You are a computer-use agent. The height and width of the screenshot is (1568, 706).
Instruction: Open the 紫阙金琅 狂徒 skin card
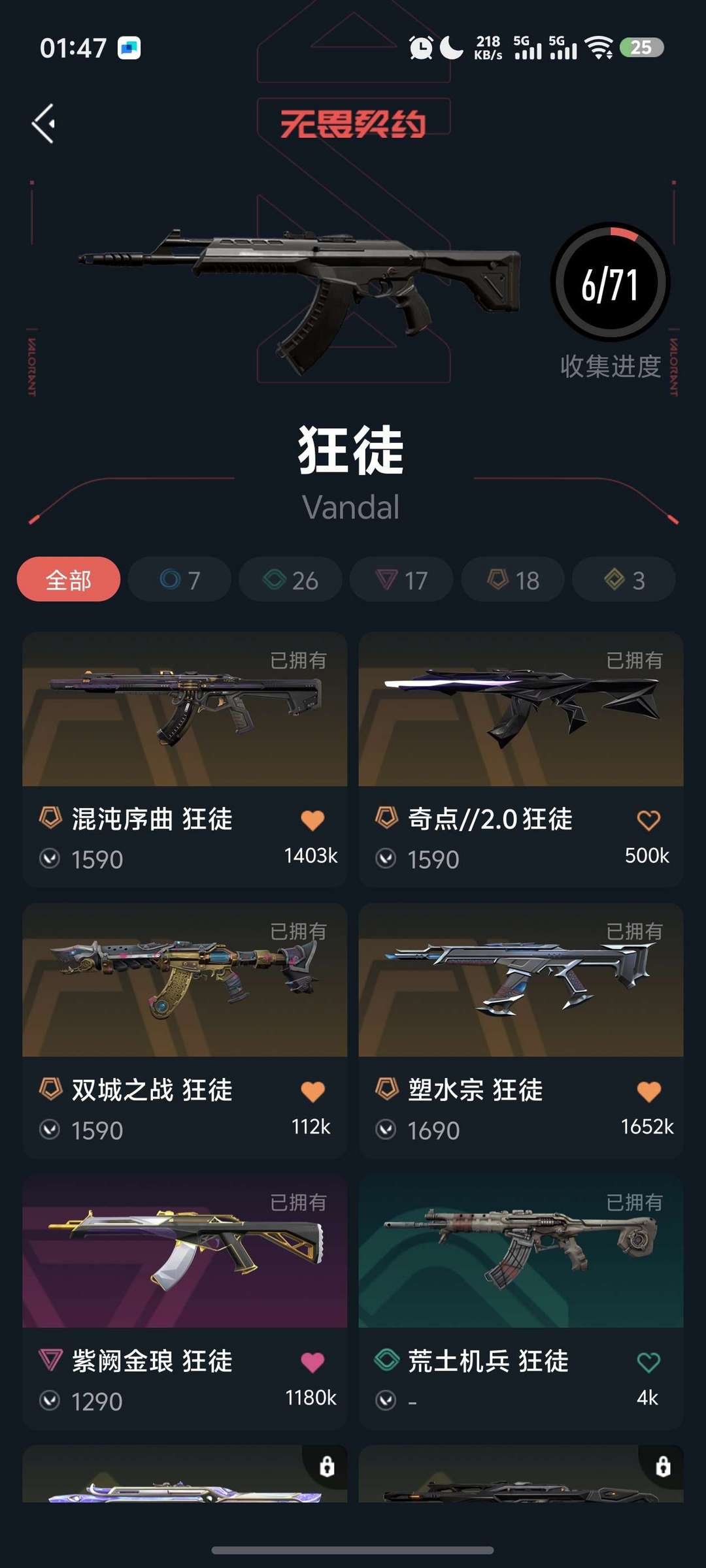click(185, 1301)
